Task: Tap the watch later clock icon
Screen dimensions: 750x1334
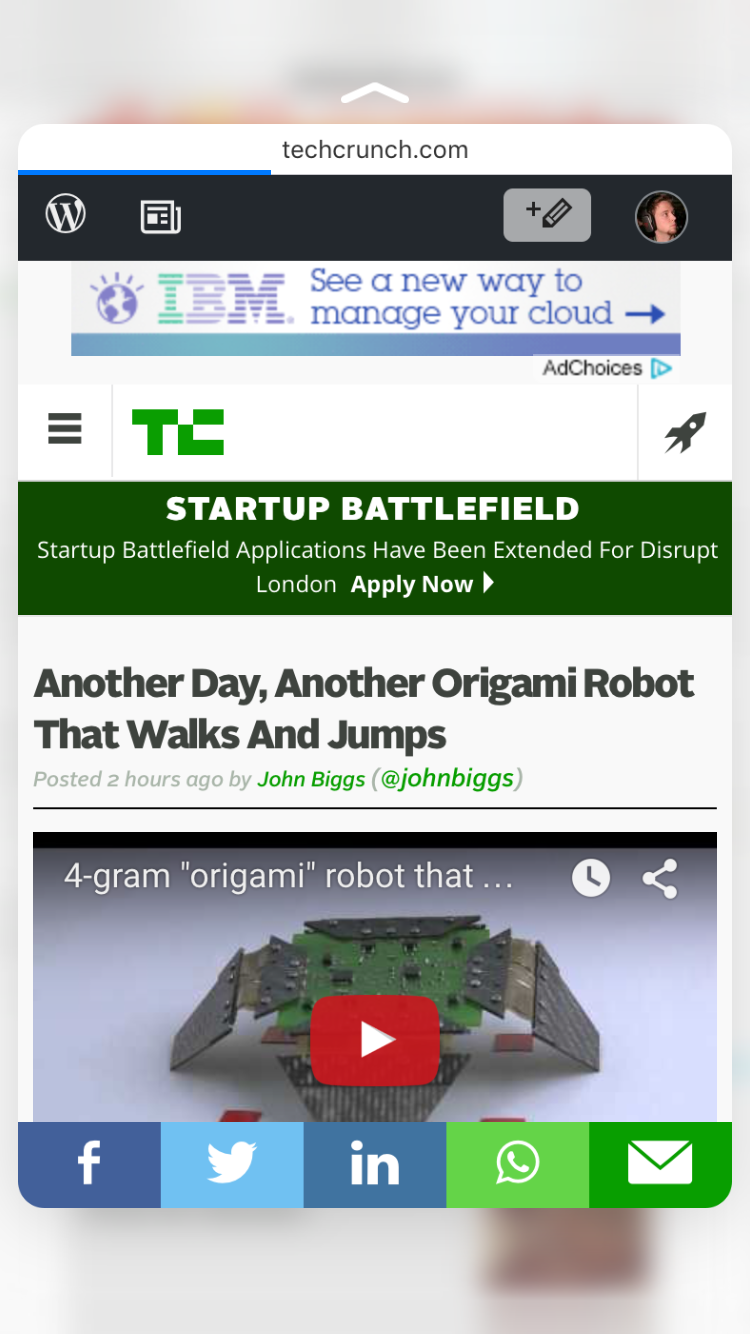Action: [590, 878]
